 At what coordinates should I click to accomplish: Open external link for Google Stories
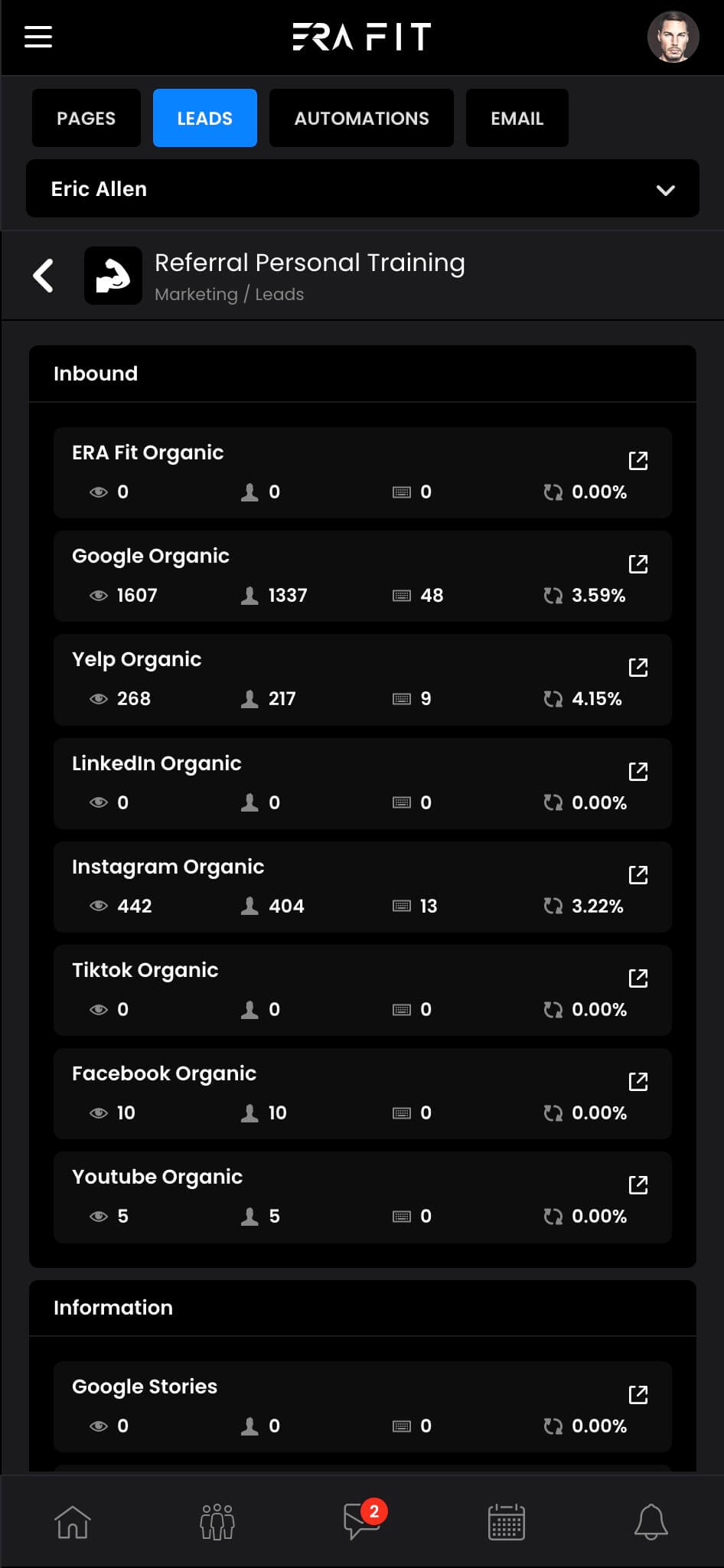coord(638,1394)
